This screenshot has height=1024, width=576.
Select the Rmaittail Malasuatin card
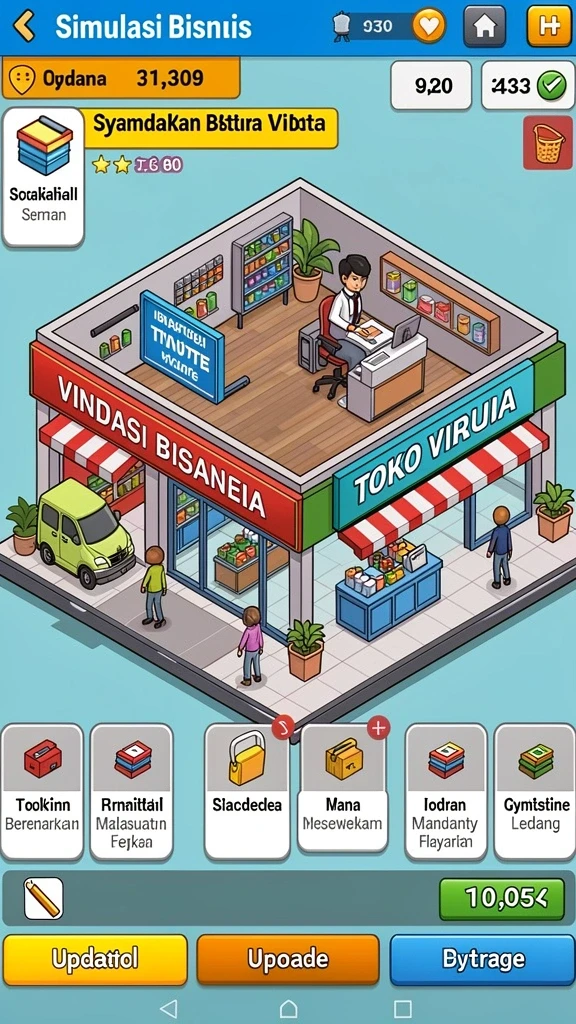131,791
